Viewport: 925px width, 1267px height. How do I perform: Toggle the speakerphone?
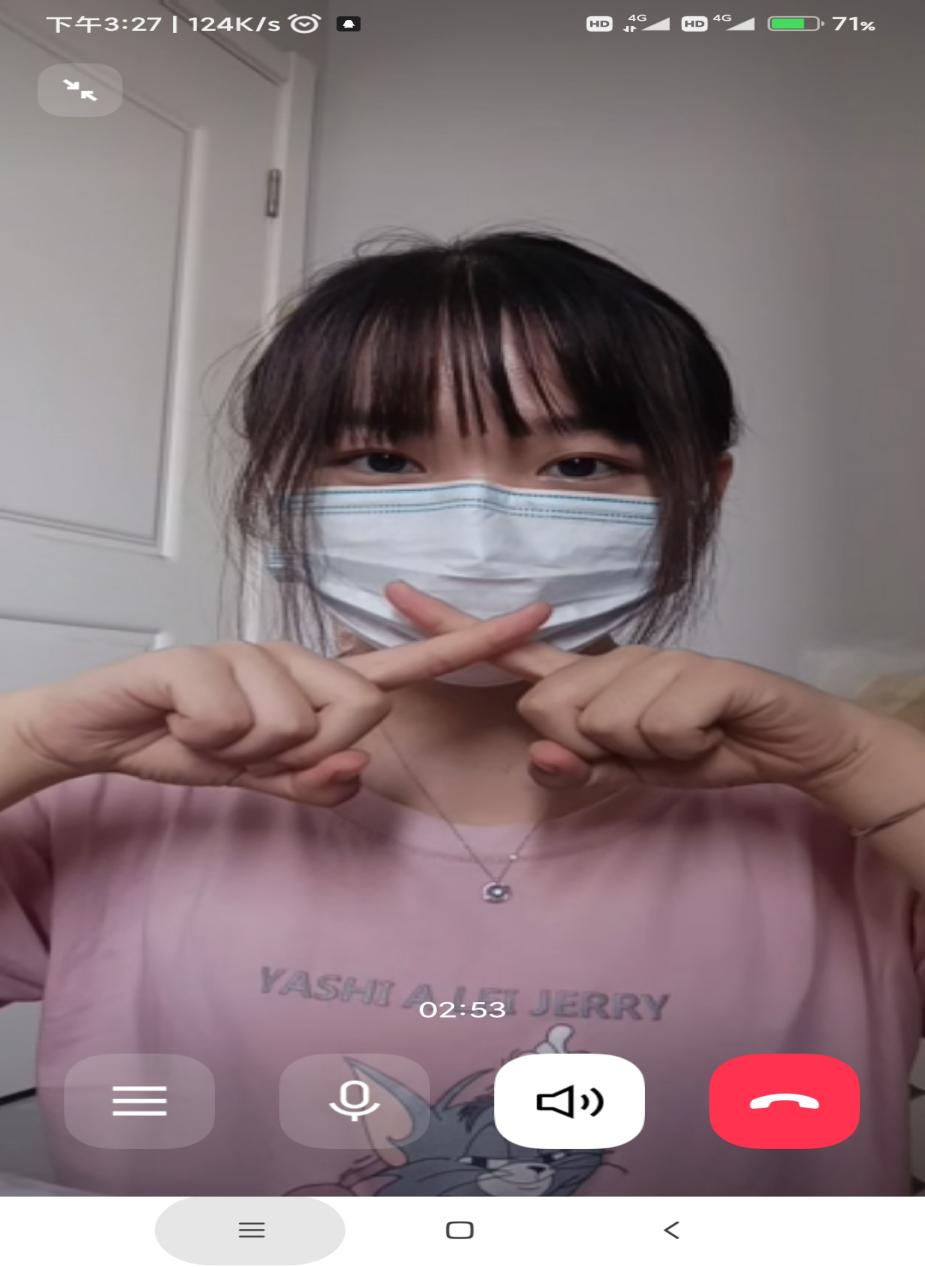(569, 1101)
